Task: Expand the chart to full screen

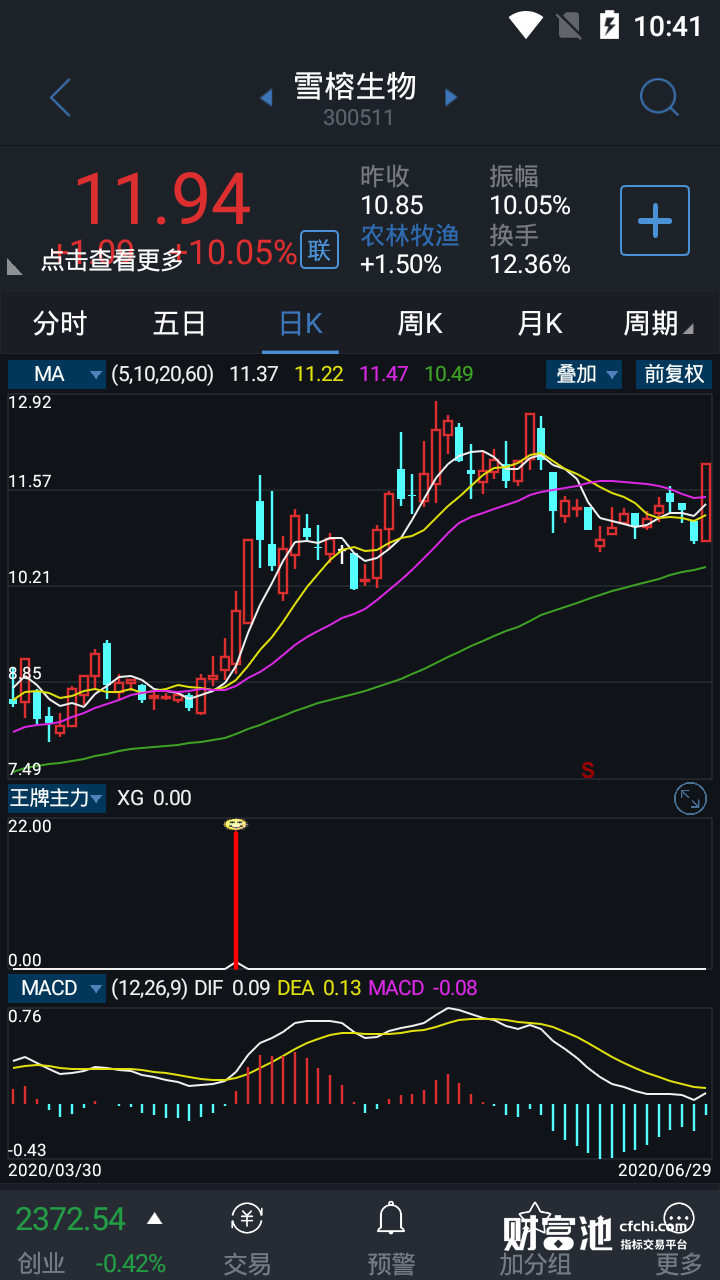Action: (690, 798)
